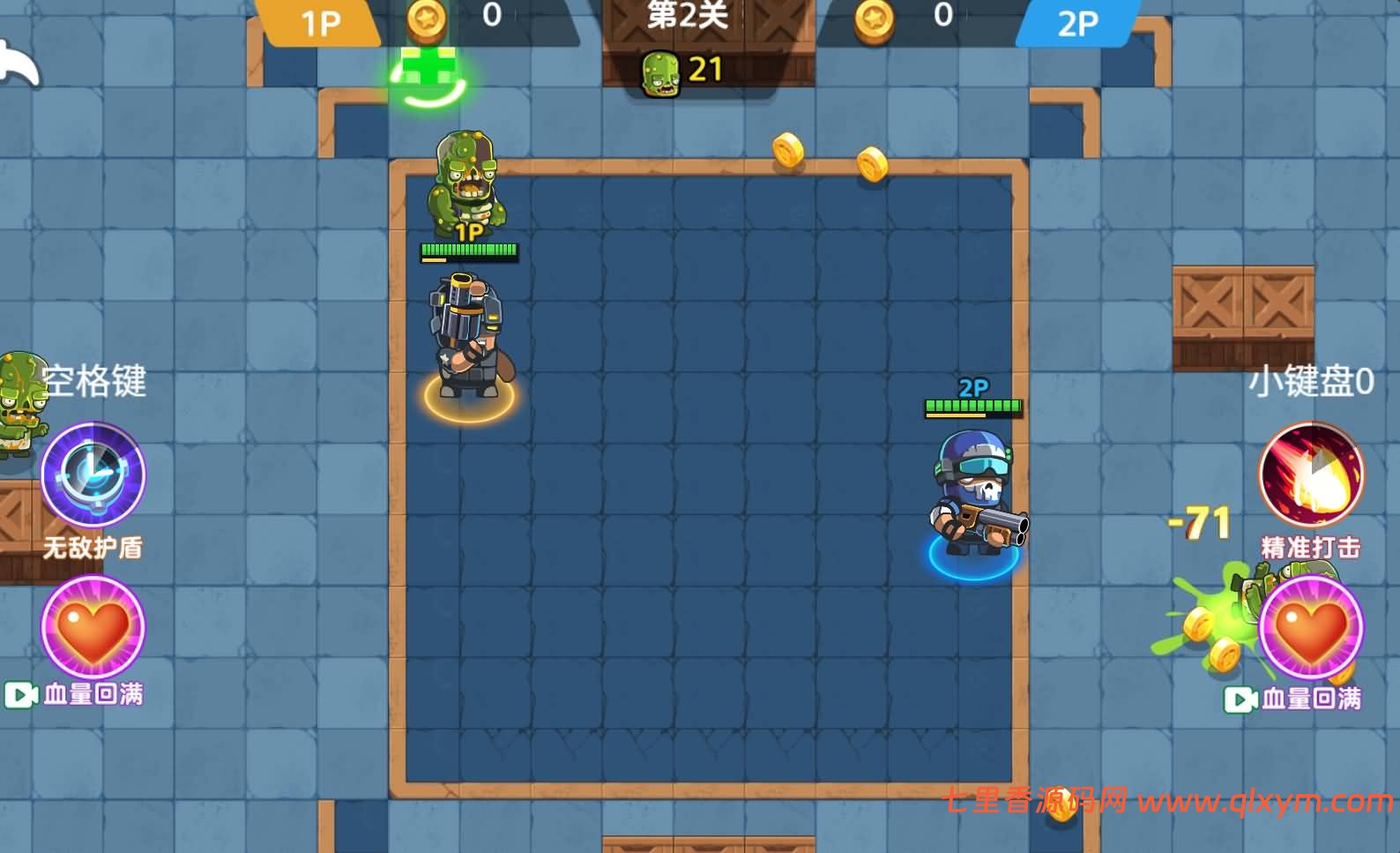Use 1P's 血量回满 heart button
The image size is (1400, 853).
pyautogui.click(x=93, y=627)
